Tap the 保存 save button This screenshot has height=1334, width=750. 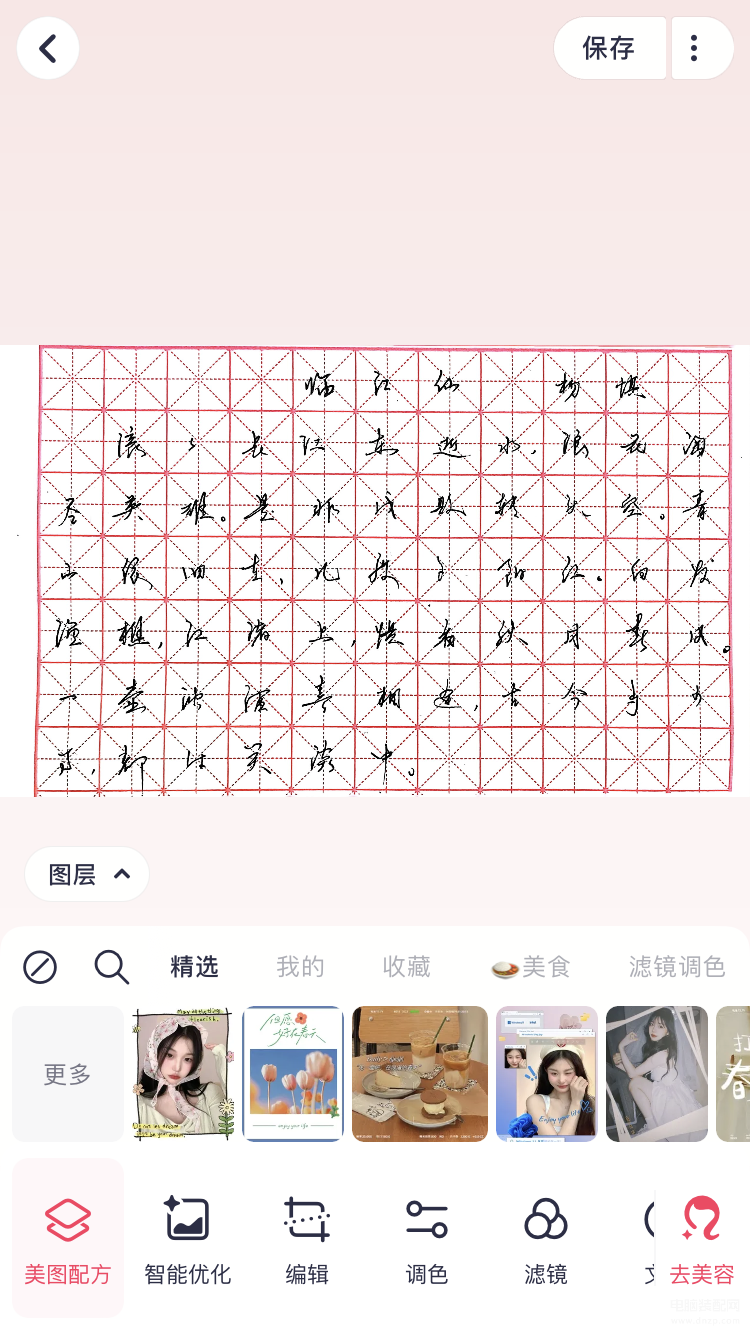609,48
